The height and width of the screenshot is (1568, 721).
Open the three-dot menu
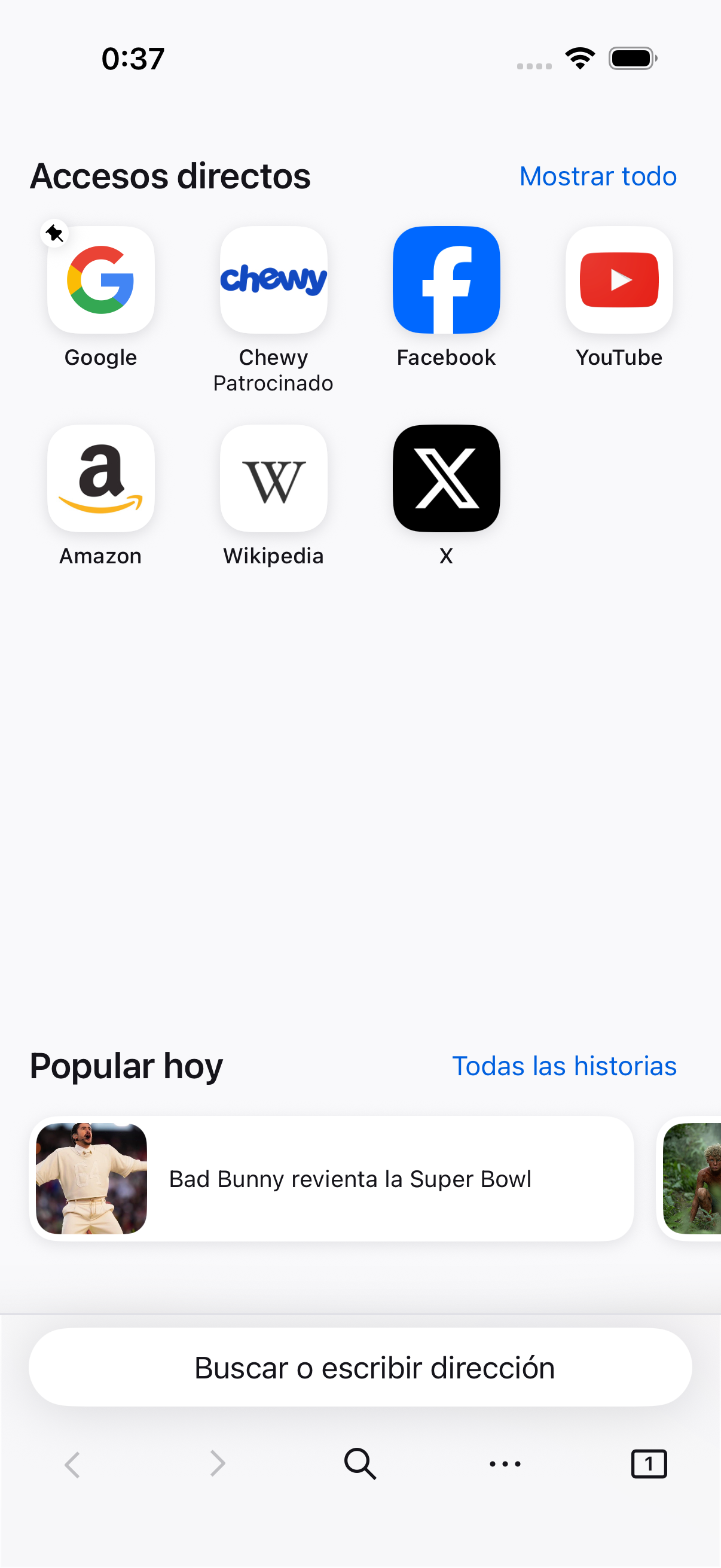pyautogui.click(x=505, y=1464)
